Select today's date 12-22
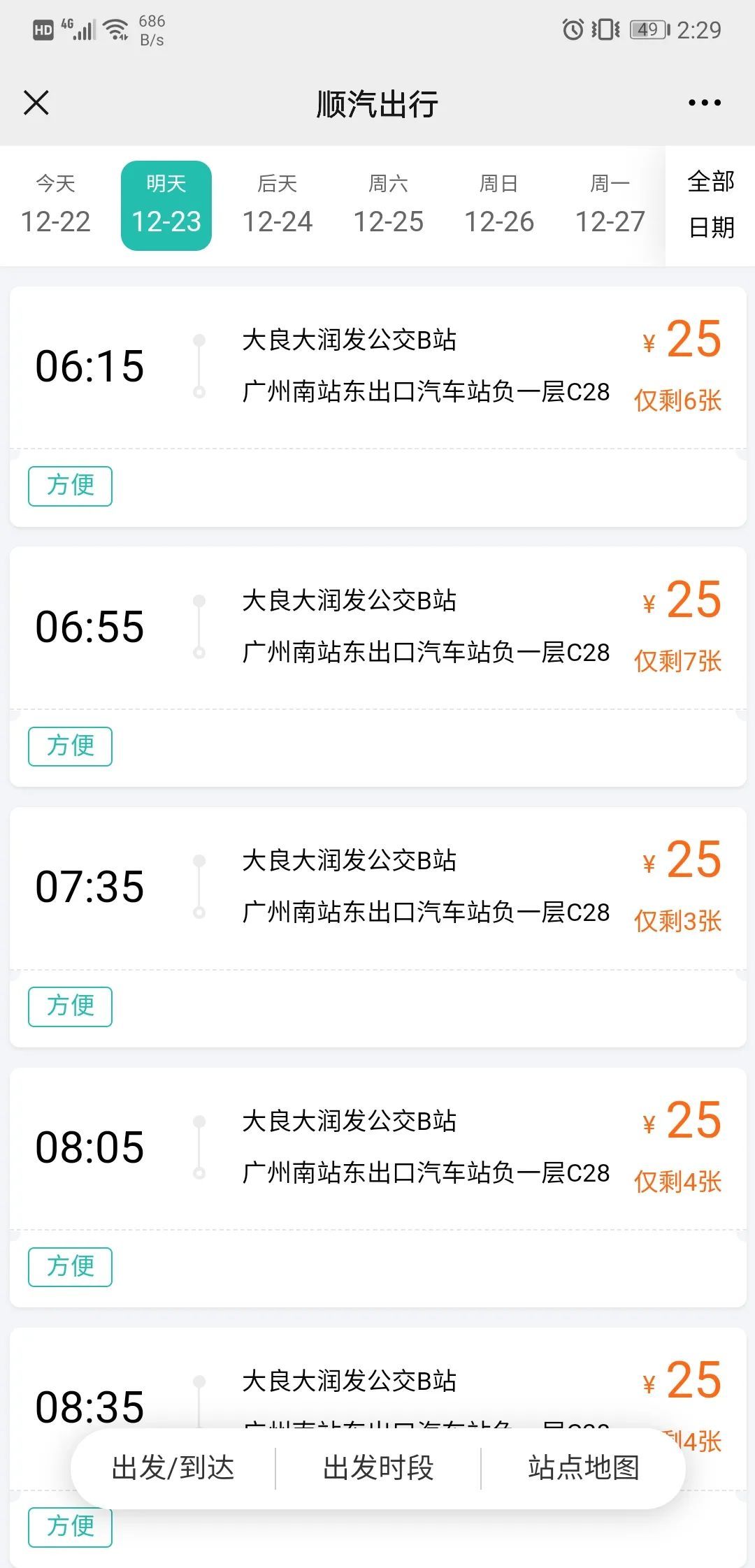Viewport: 755px width, 1568px height. coord(56,205)
